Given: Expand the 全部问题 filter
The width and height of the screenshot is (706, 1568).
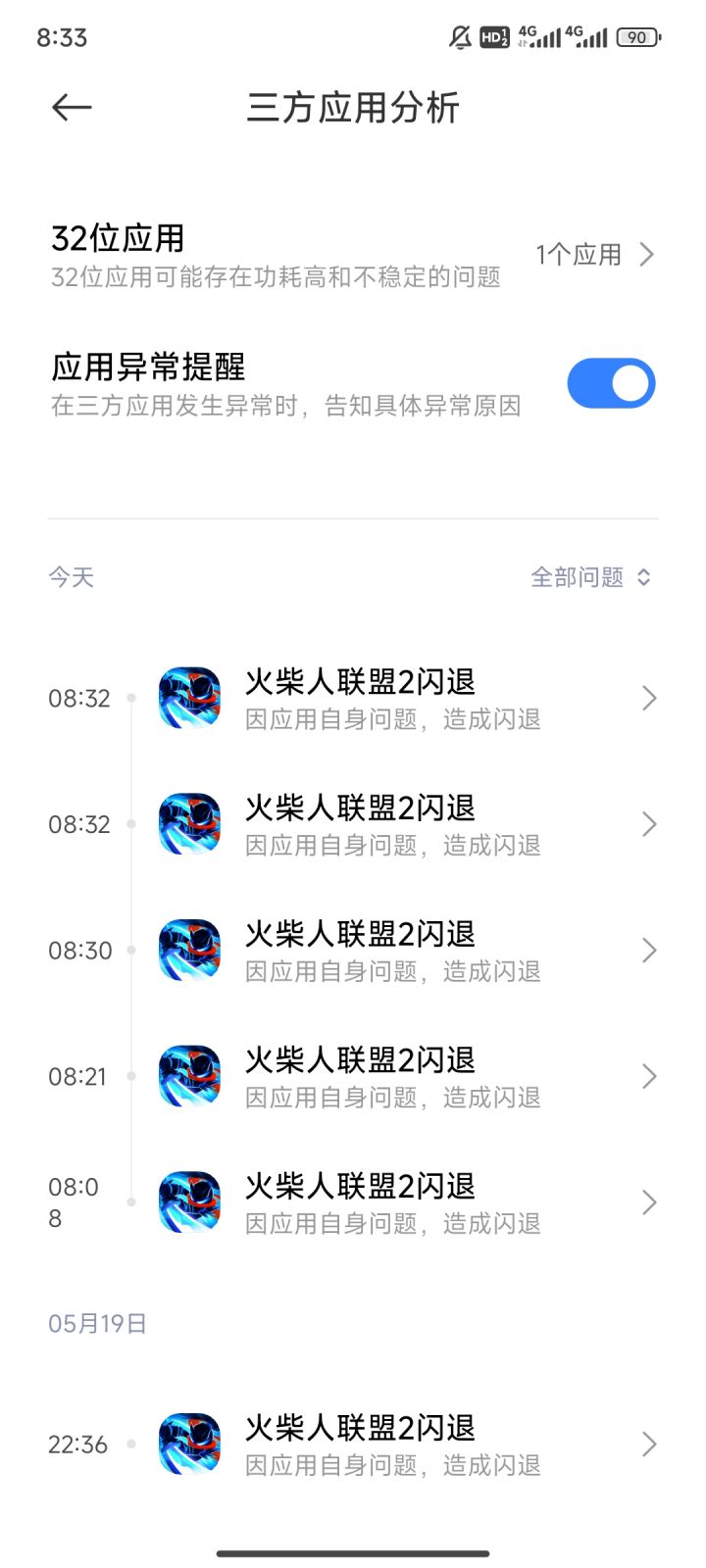Looking at the screenshot, I should tap(590, 577).
